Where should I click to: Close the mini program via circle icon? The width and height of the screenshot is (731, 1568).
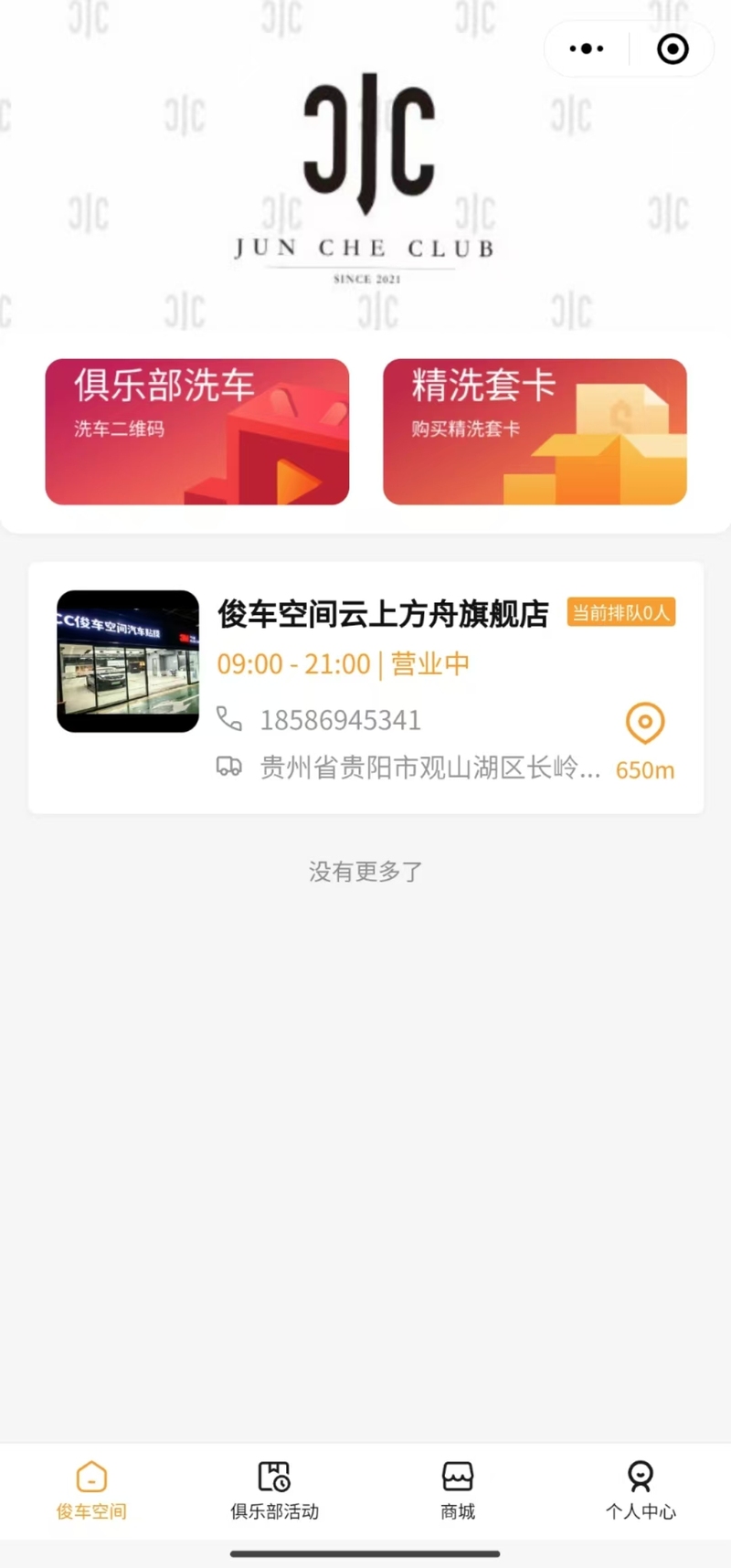(x=673, y=48)
